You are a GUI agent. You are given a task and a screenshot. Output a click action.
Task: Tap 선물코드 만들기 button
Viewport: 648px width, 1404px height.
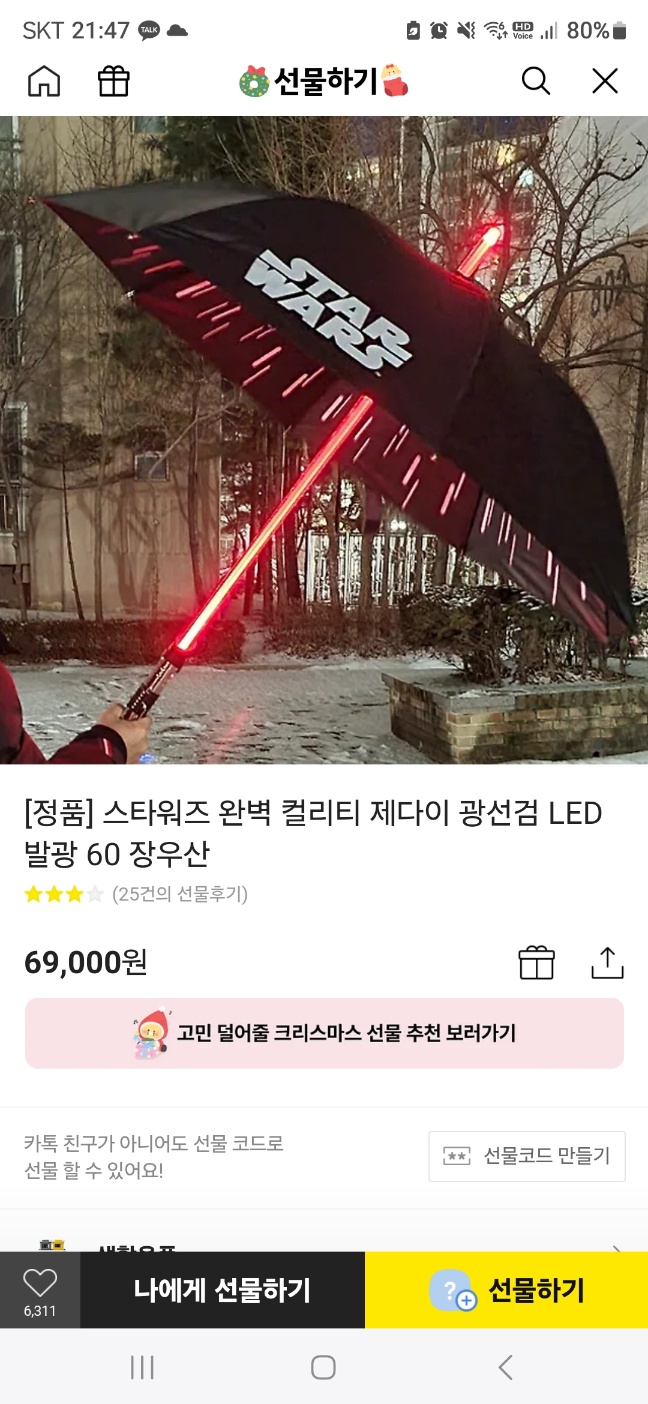[x=527, y=1156]
